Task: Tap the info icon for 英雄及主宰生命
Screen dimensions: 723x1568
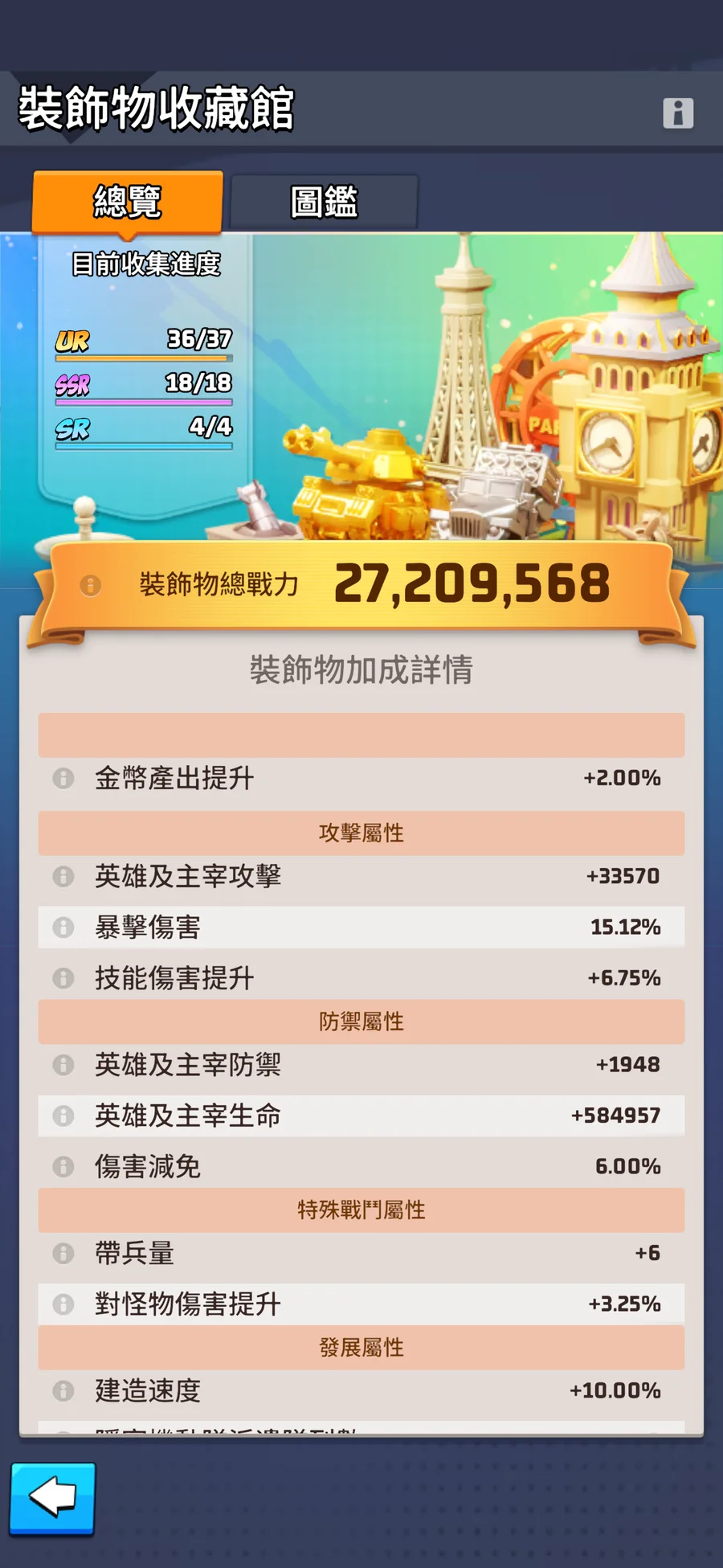Action: click(63, 1116)
